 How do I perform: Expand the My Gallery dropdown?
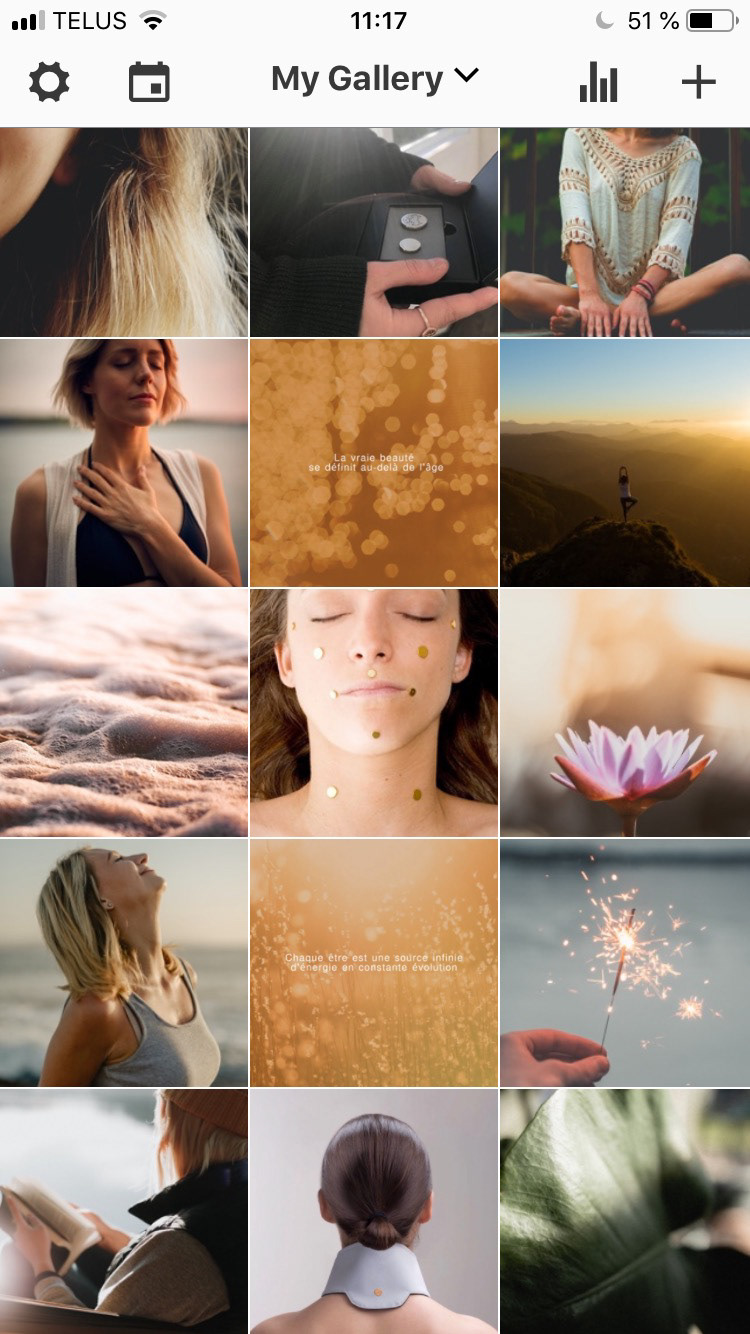click(x=375, y=79)
